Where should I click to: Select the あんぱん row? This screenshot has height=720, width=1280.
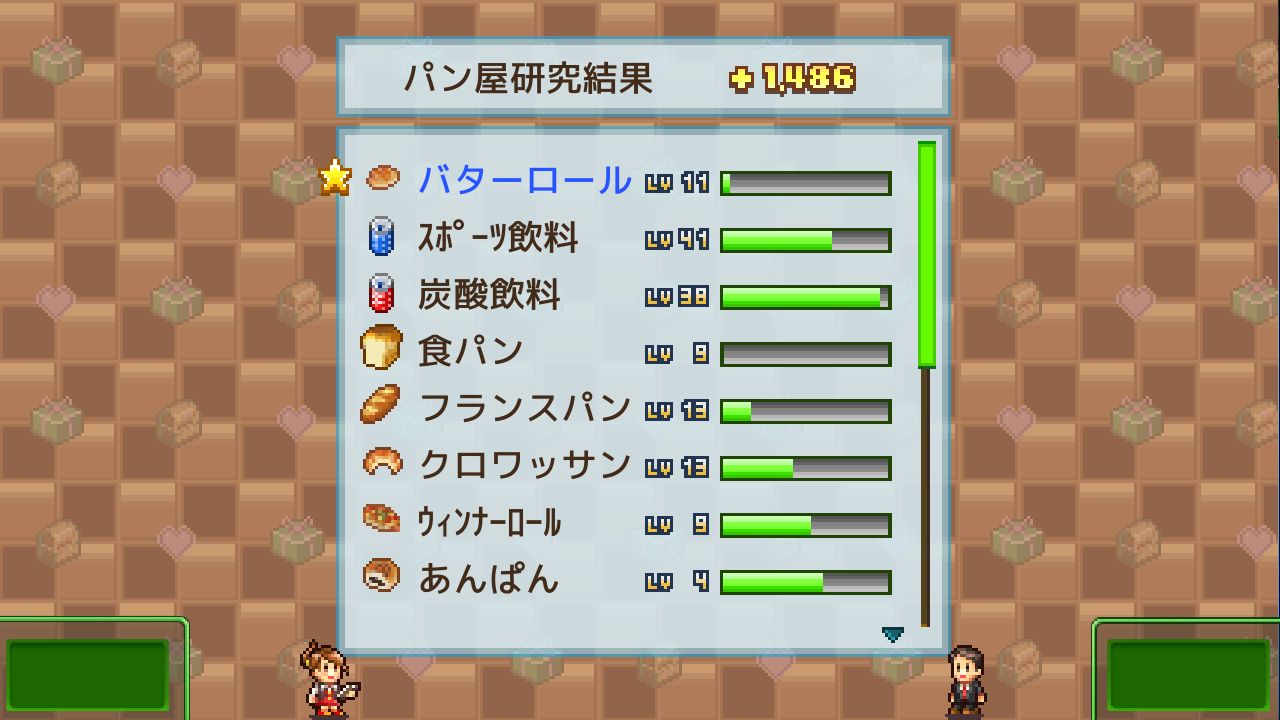489,579
